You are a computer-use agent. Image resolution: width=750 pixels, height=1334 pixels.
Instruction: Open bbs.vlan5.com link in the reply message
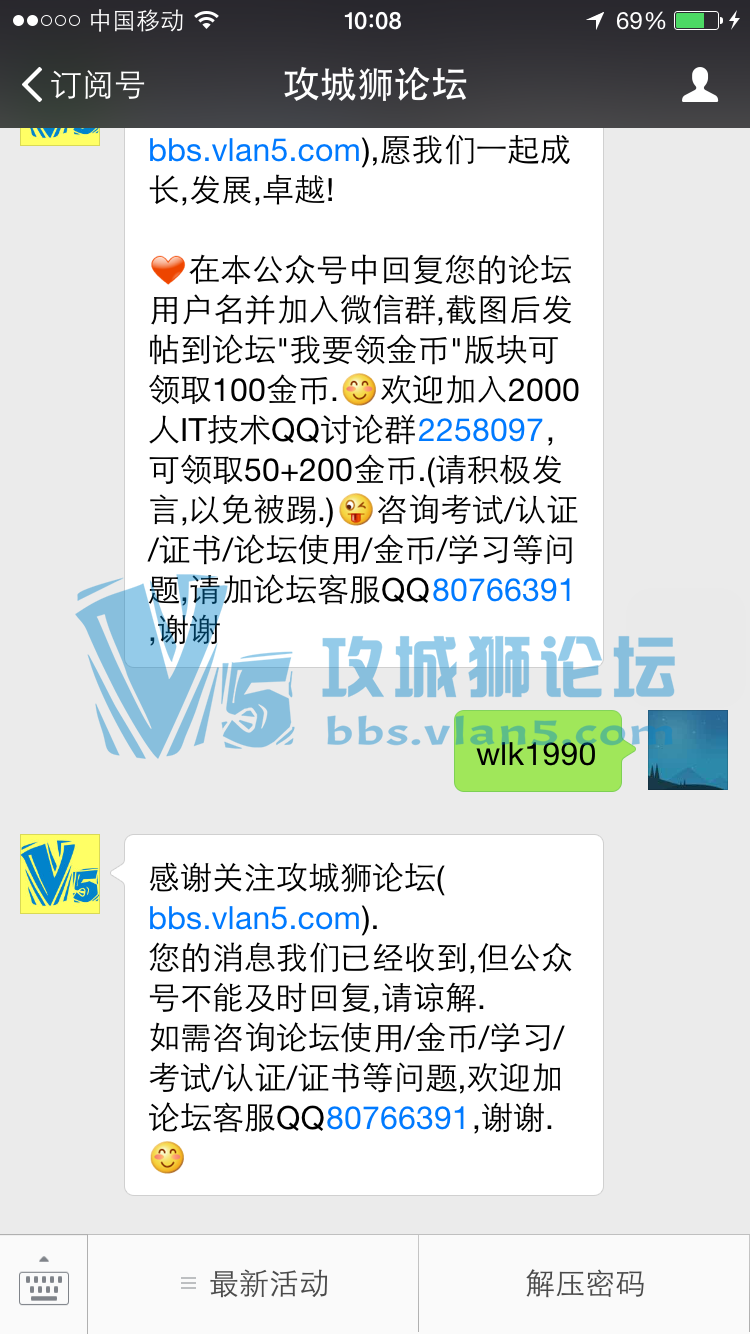254,918
